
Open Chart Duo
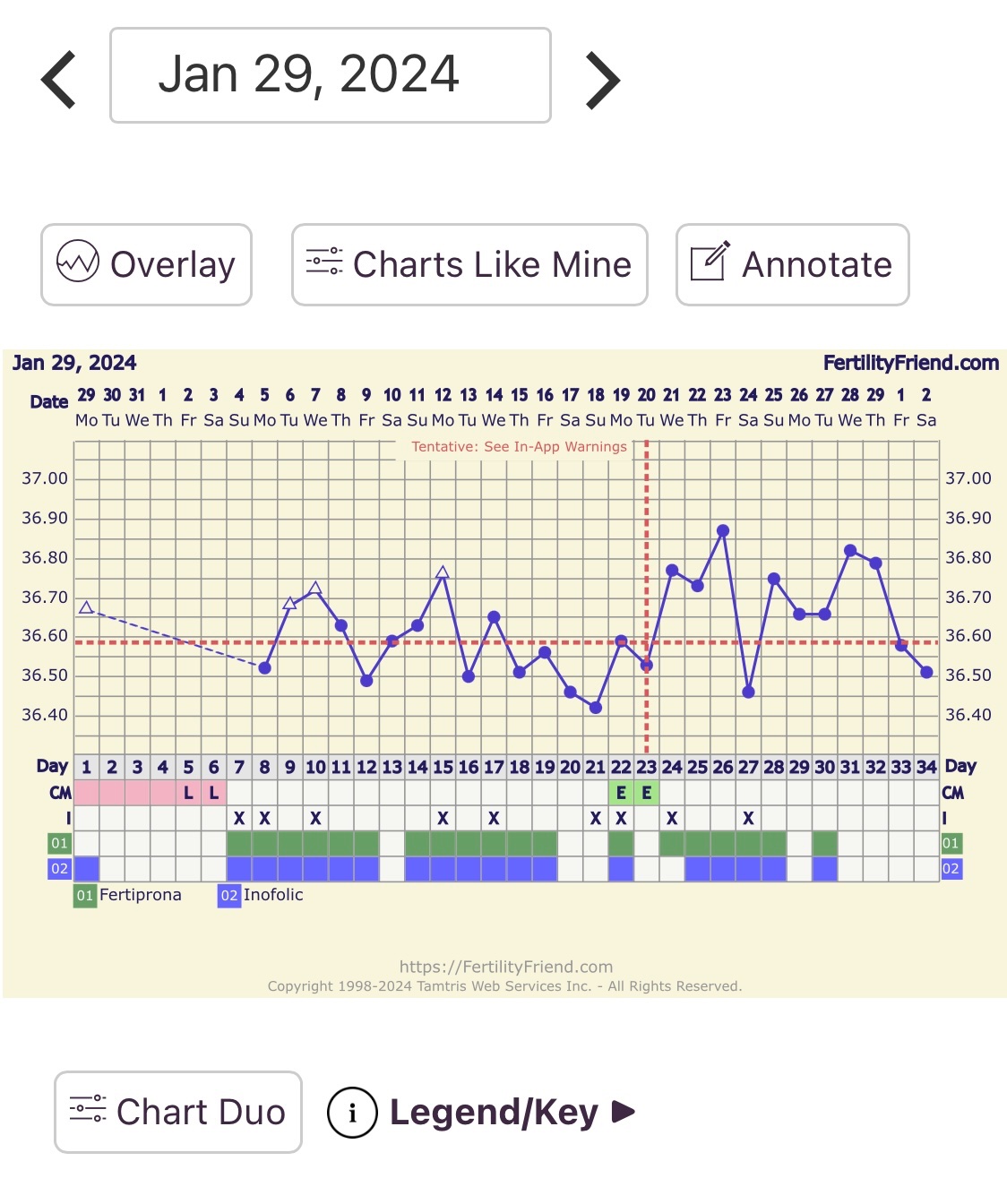point(178,1112)
